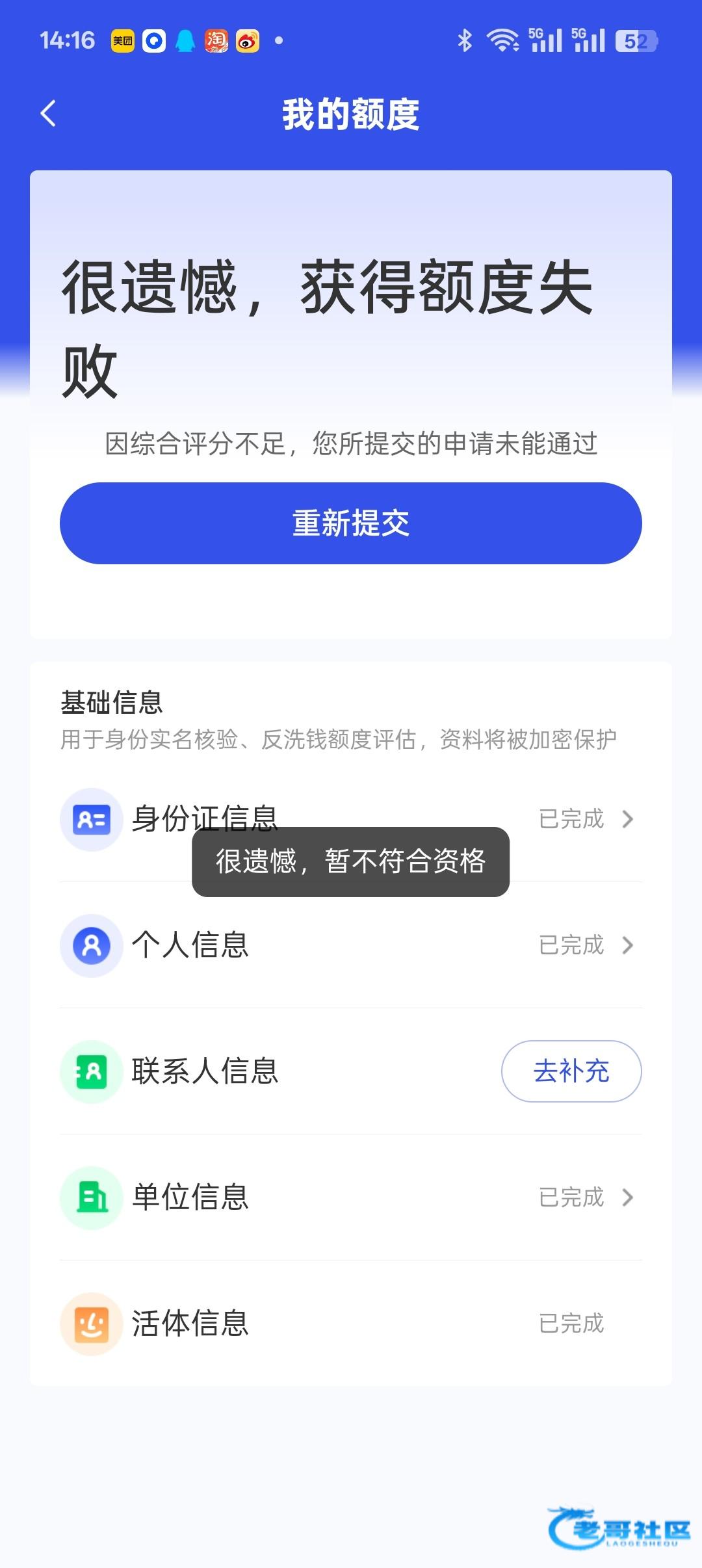Tap 去补充 for 联系人信息

(571, 1071)
